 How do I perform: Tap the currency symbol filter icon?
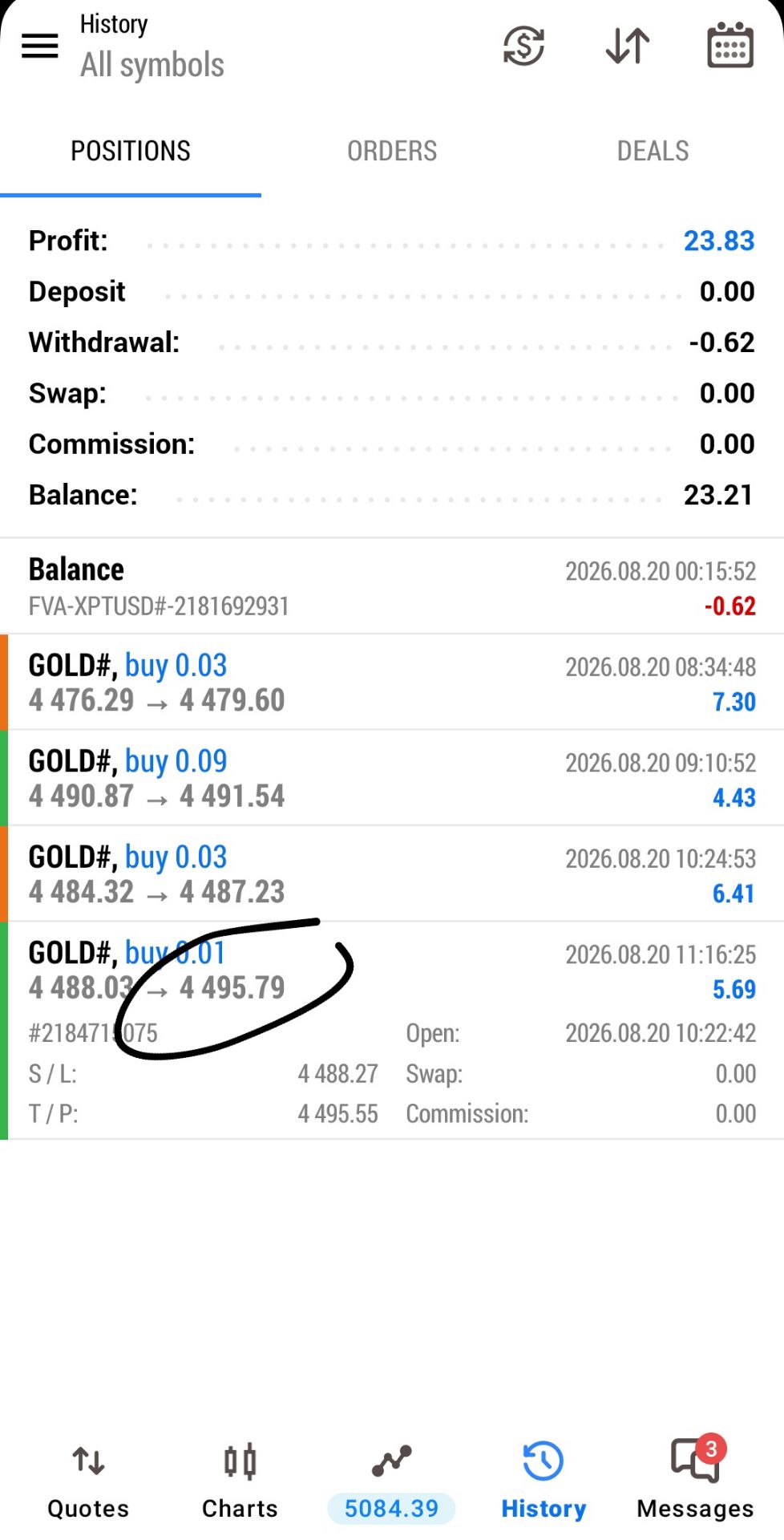(x=523, y=46)
